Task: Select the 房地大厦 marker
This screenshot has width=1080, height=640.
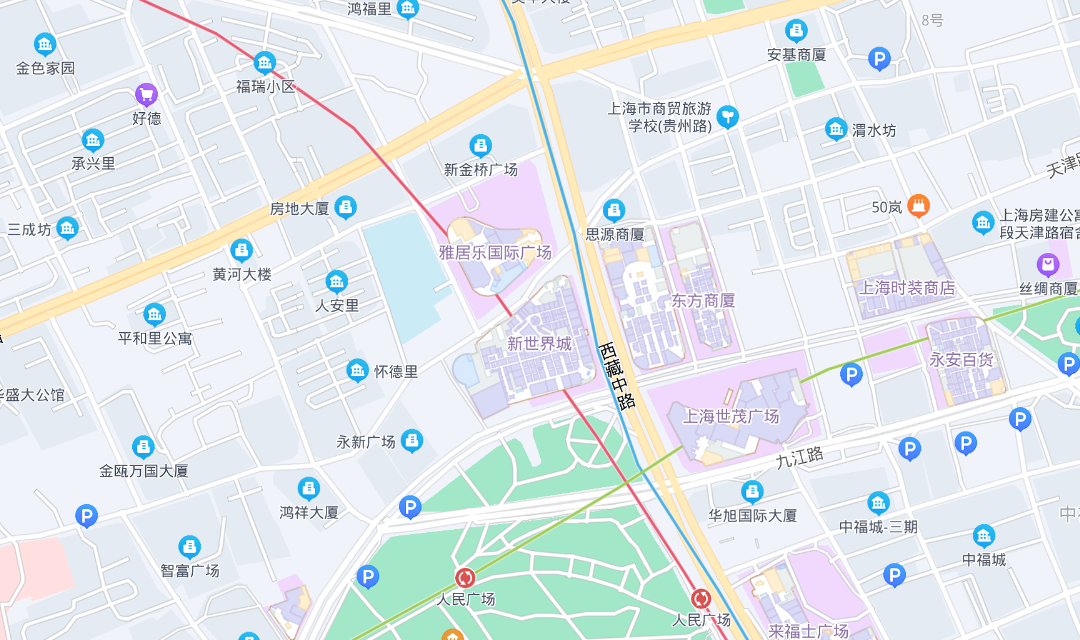Action: pyautogui.click(x=345, y=208)
